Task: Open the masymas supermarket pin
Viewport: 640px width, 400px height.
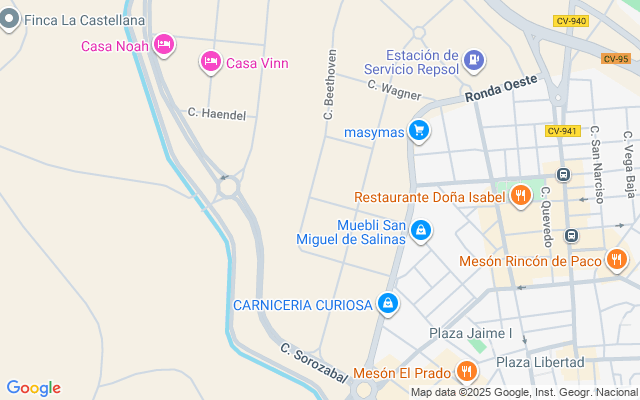Action: coord(419,131)
